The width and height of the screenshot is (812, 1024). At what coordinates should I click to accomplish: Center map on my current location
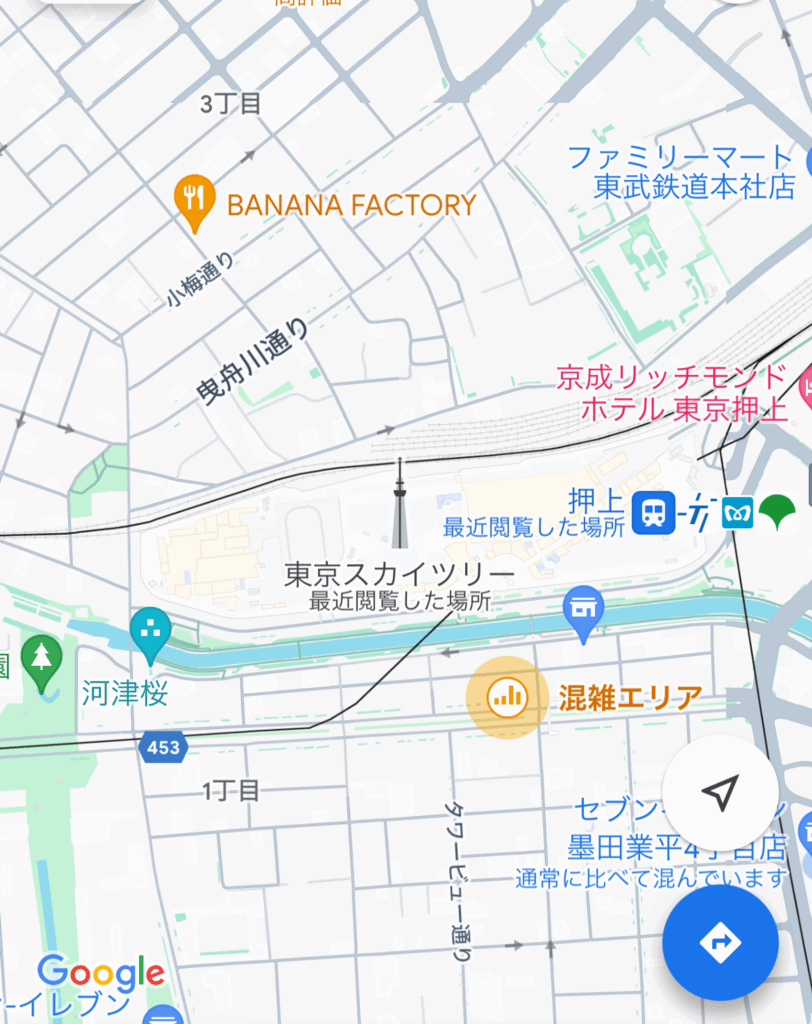click(x=720, y=791)
